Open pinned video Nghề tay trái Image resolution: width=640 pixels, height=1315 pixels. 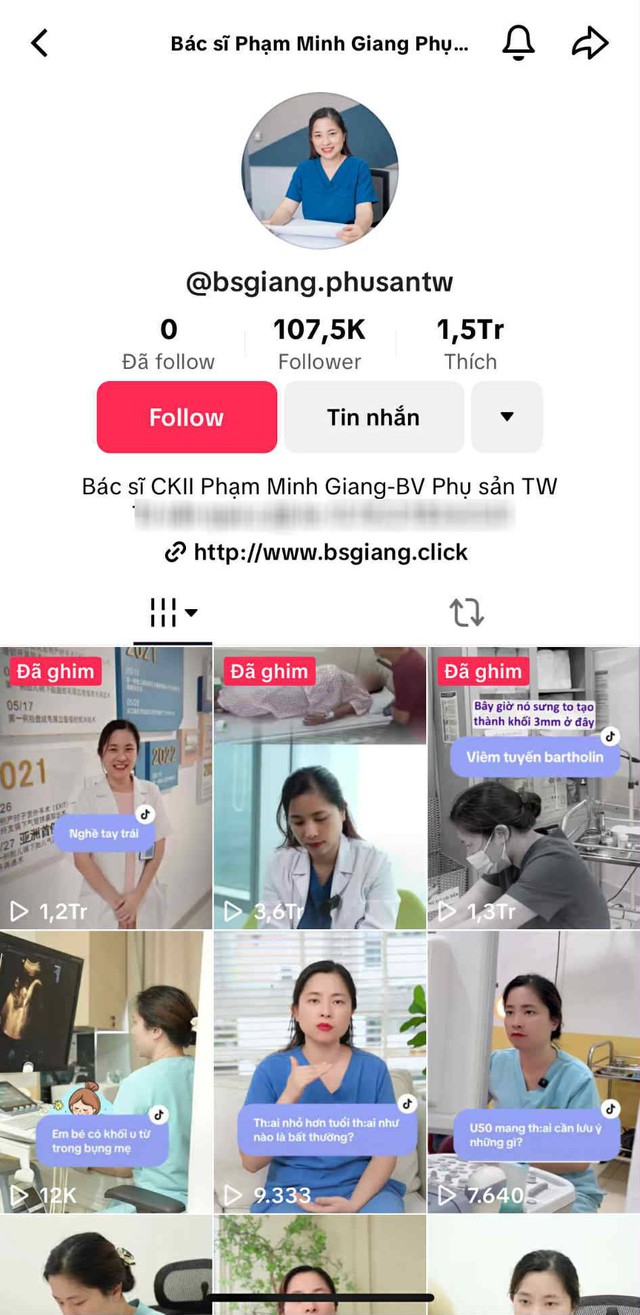pos(106,788)
